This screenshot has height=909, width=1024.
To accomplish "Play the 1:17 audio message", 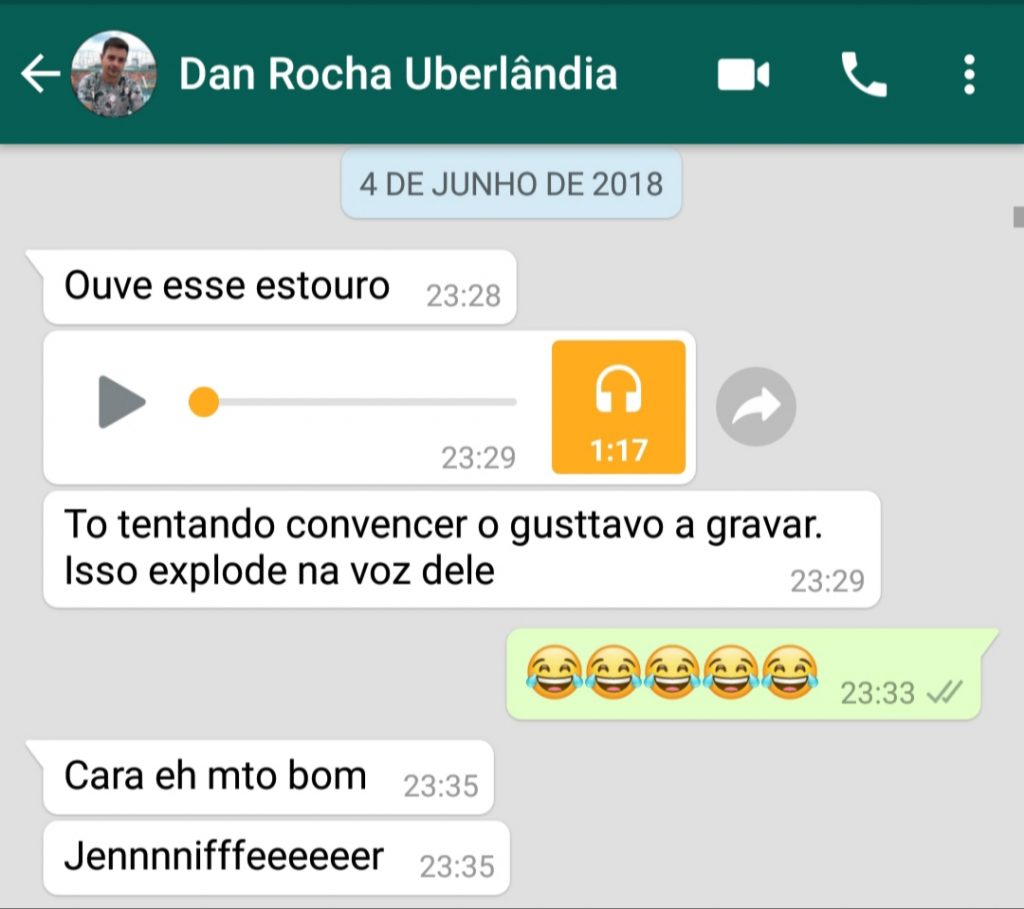I will click(122, 402).
